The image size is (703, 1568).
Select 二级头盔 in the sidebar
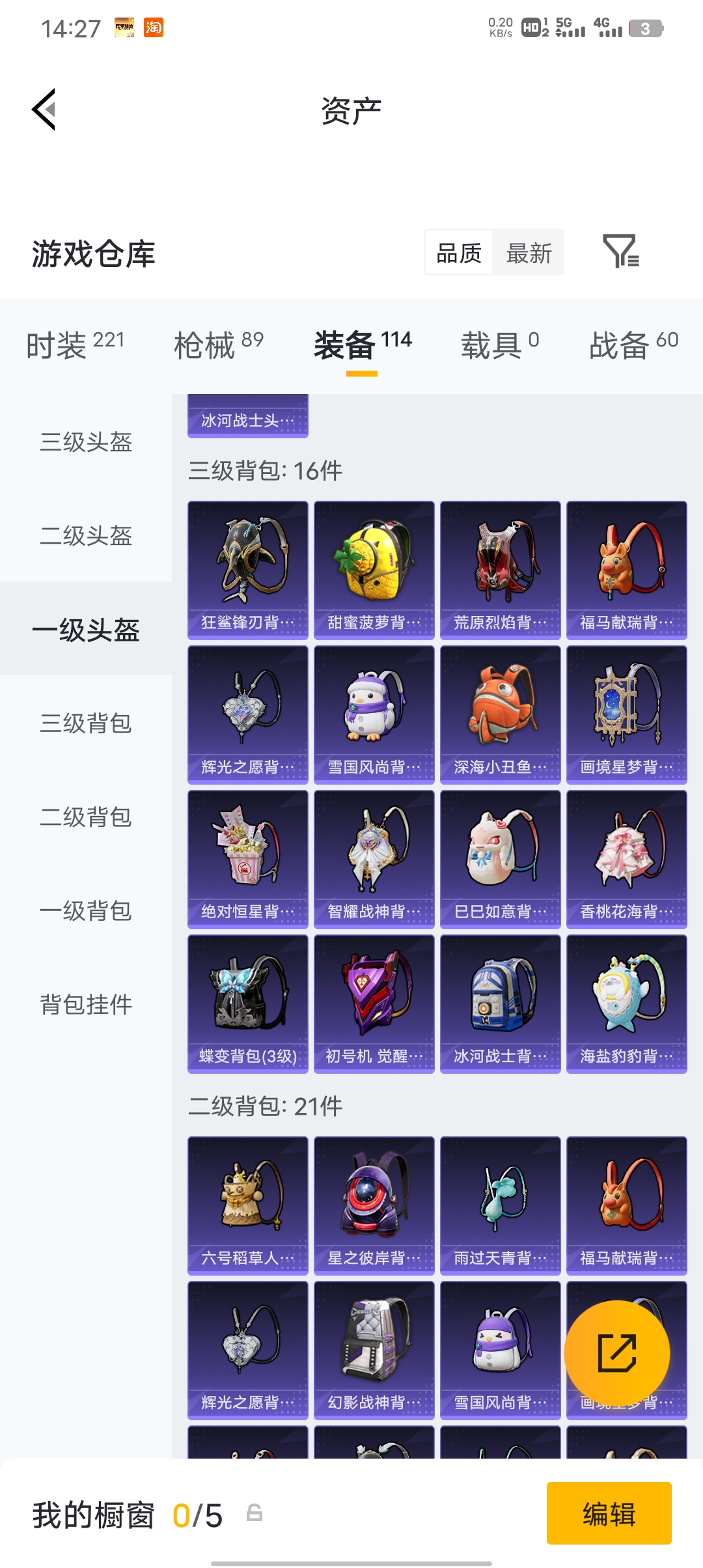pos(86,535)
